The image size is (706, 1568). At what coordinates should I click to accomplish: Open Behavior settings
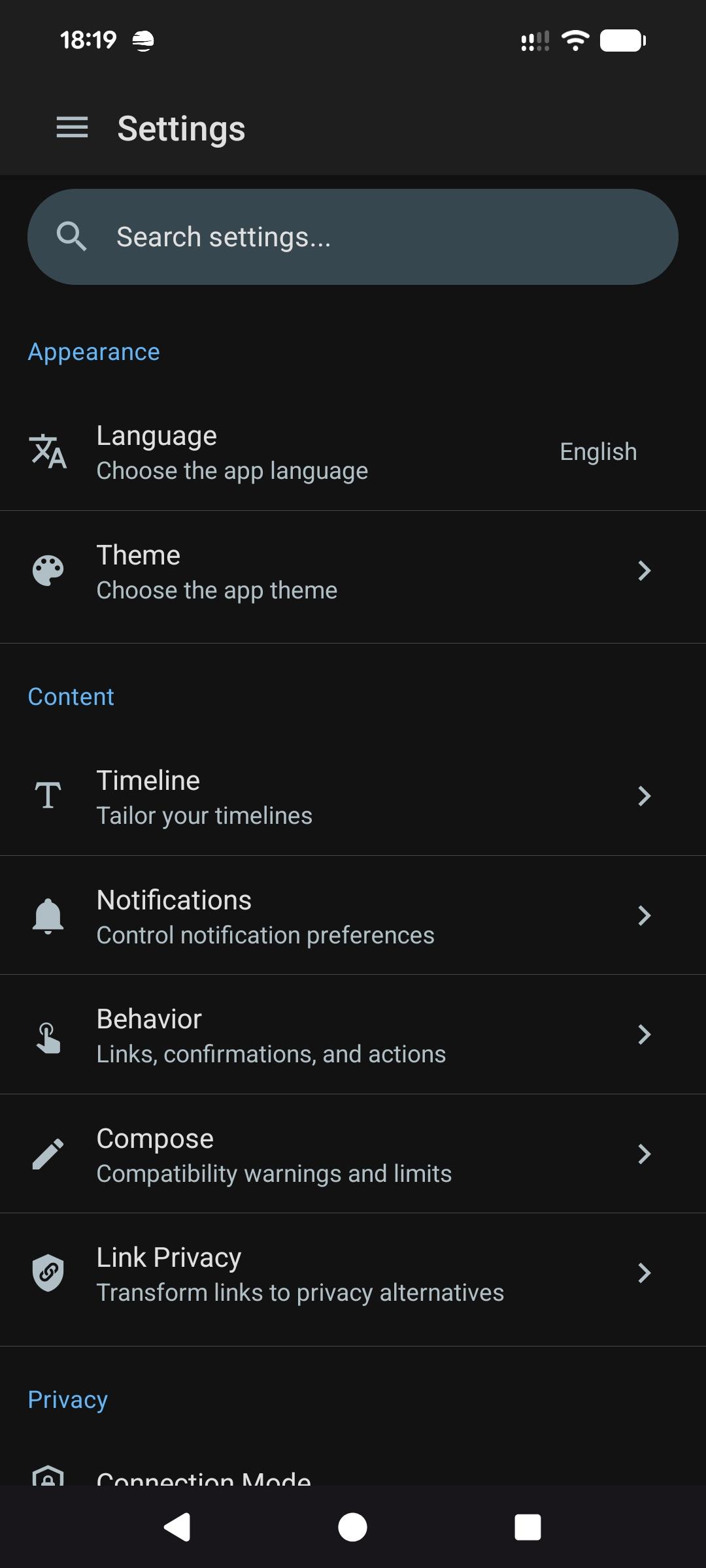point(353,1035)
